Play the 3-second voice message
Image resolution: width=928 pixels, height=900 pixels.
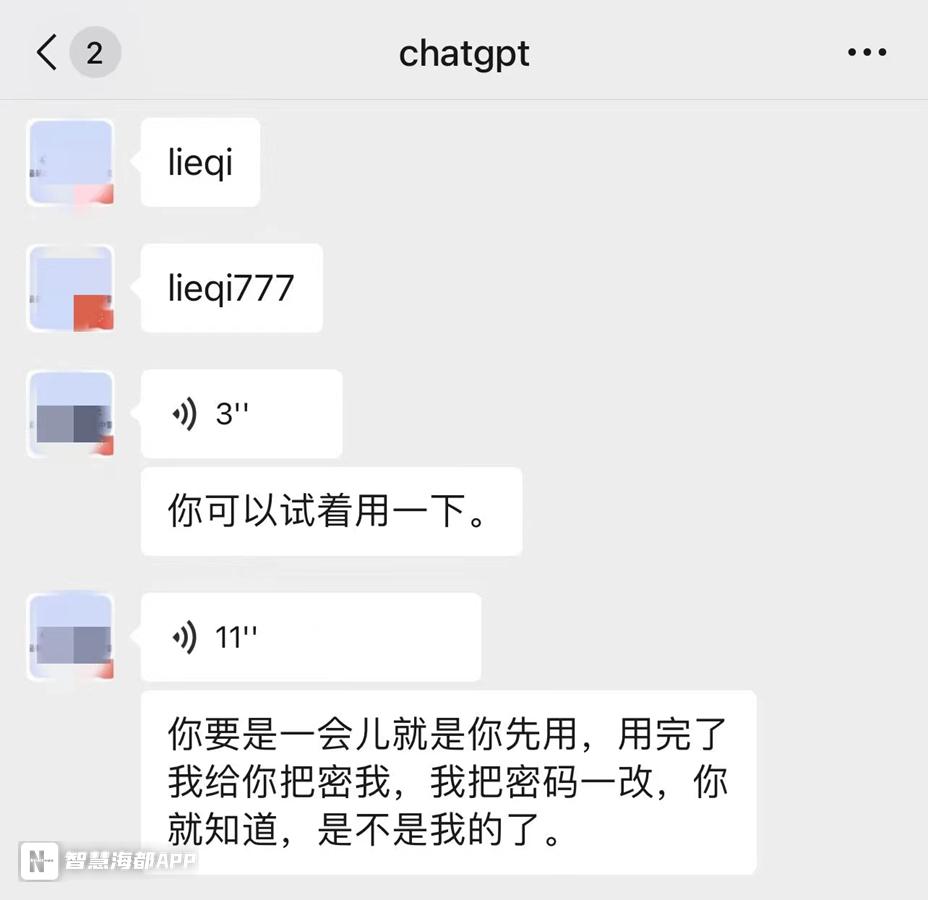tap(241, 414)
